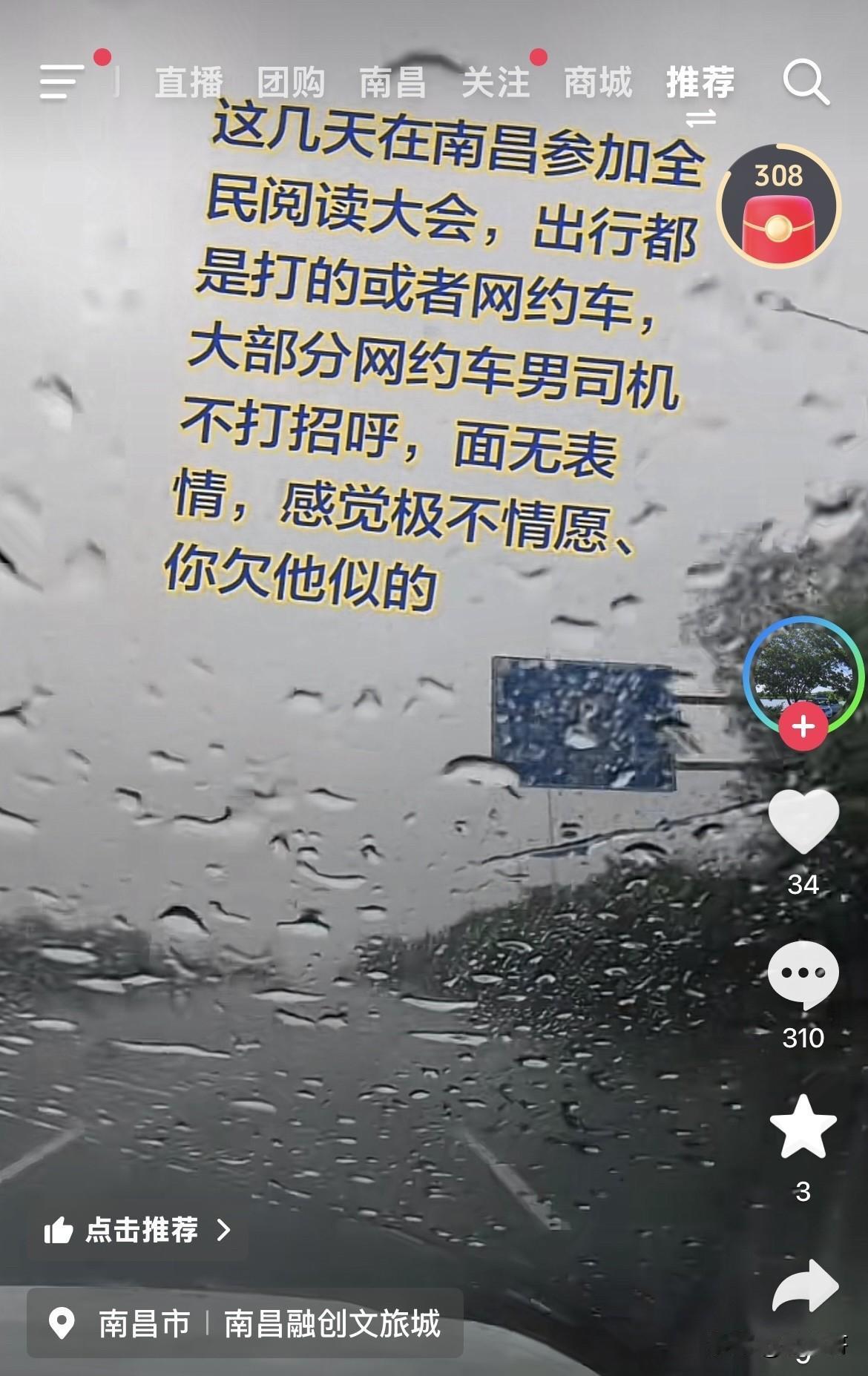The image size is (868, 1376).
Task: Open the comments section speech bubble
Action: click(803, 973)
